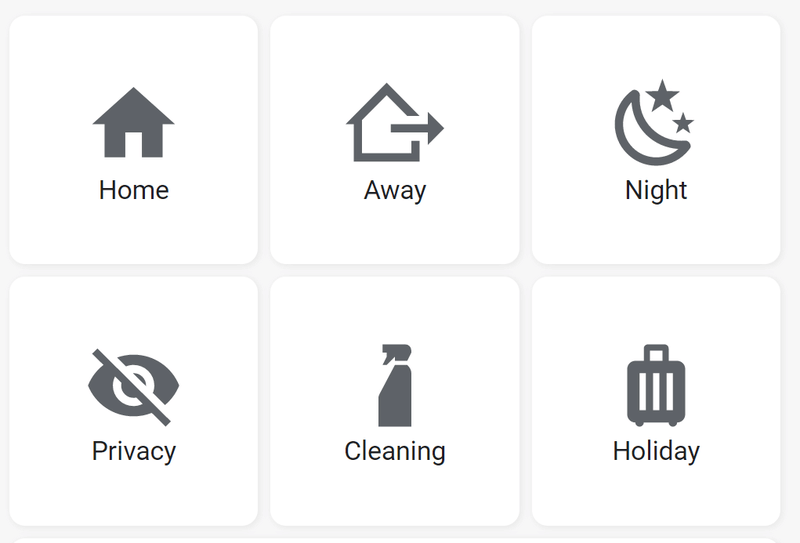This screenshot has height=543, width=800.
Task: Enable the Privacy mode tile
Action: pyautogui.click(x=133, y=401)
